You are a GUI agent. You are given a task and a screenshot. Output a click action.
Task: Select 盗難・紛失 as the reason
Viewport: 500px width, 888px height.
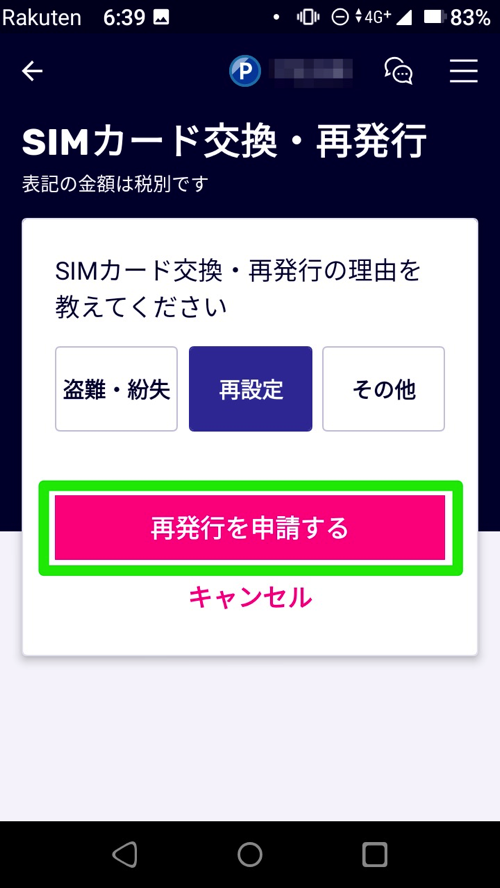(116, 389)
